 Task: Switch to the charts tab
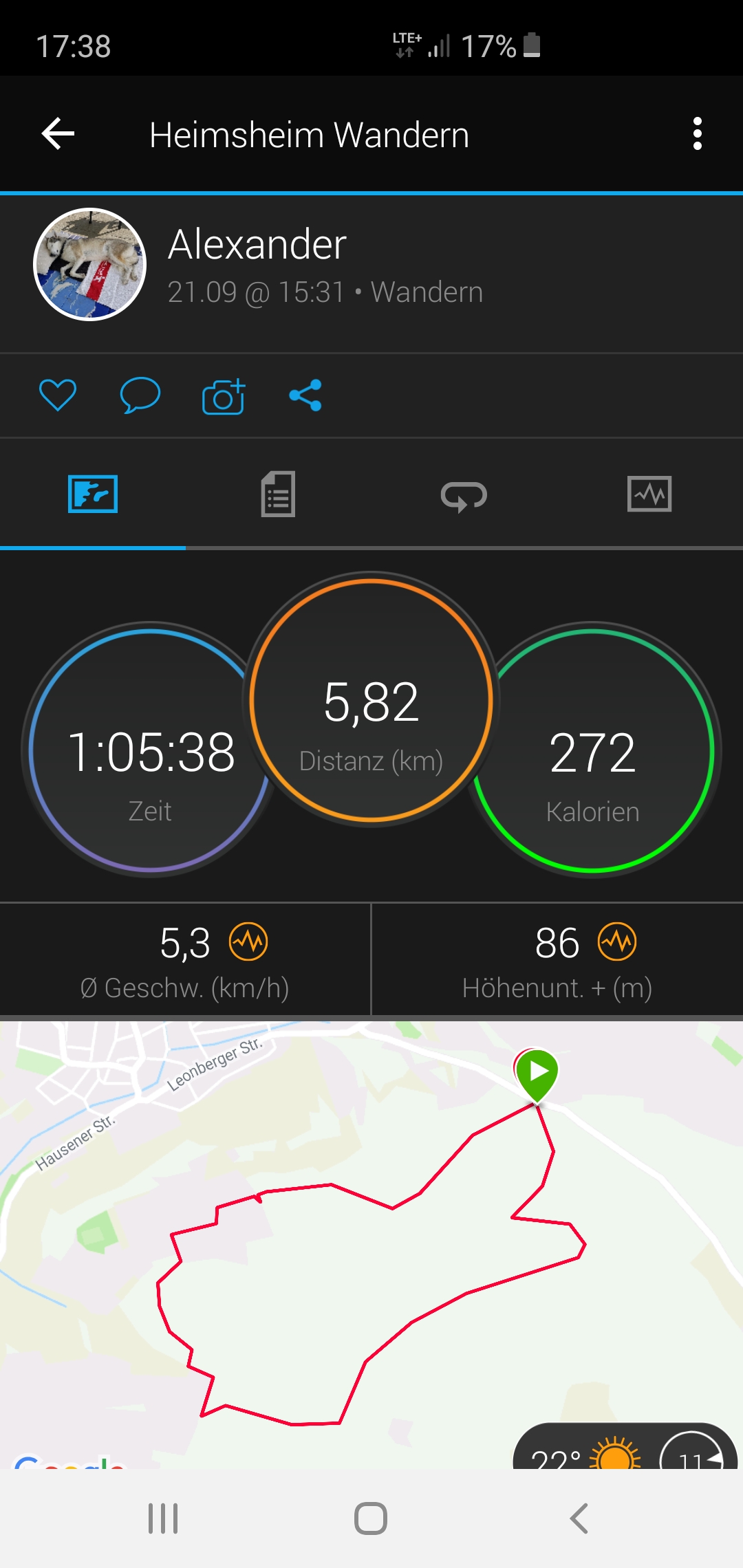[x=649, y=494]
